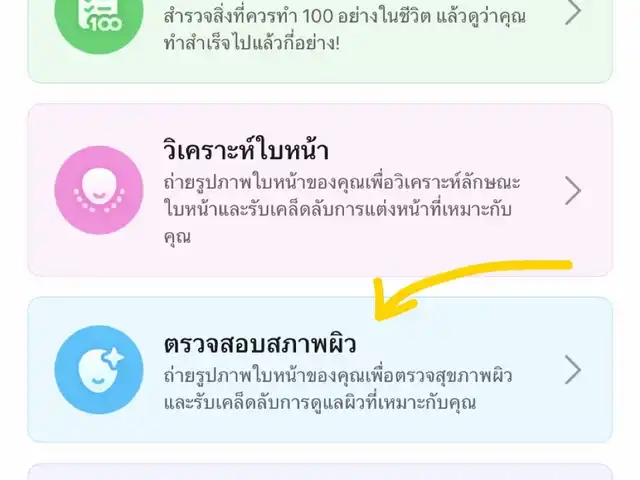This screenshot has height=480, width=640.
Task: Open the วิเคราะห์ใบหน้า face analysis card
Action: (320, 190)
